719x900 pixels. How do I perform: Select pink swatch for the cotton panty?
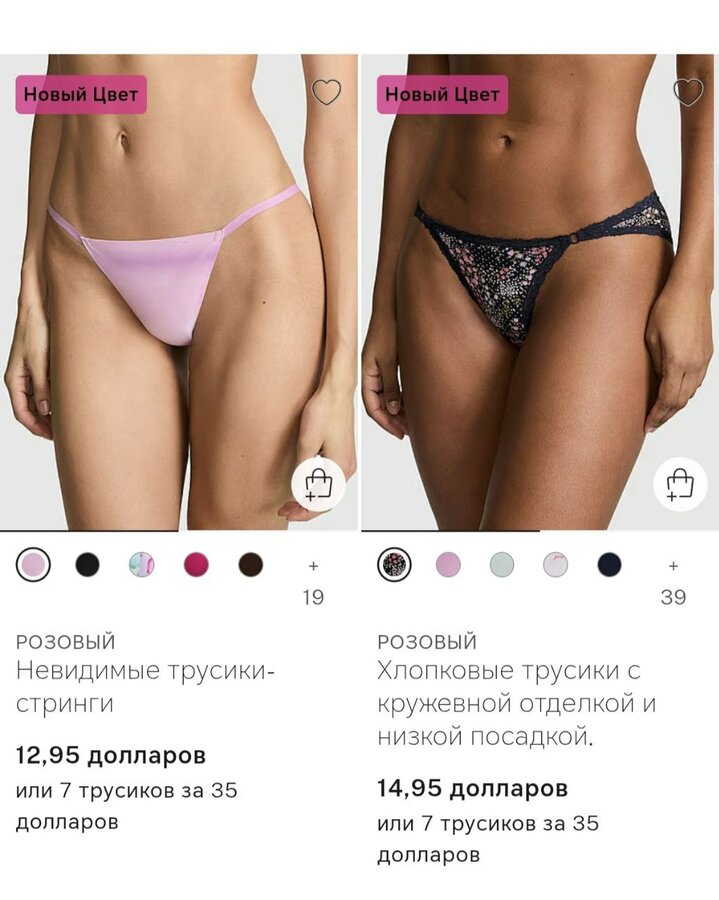[448, 565]
